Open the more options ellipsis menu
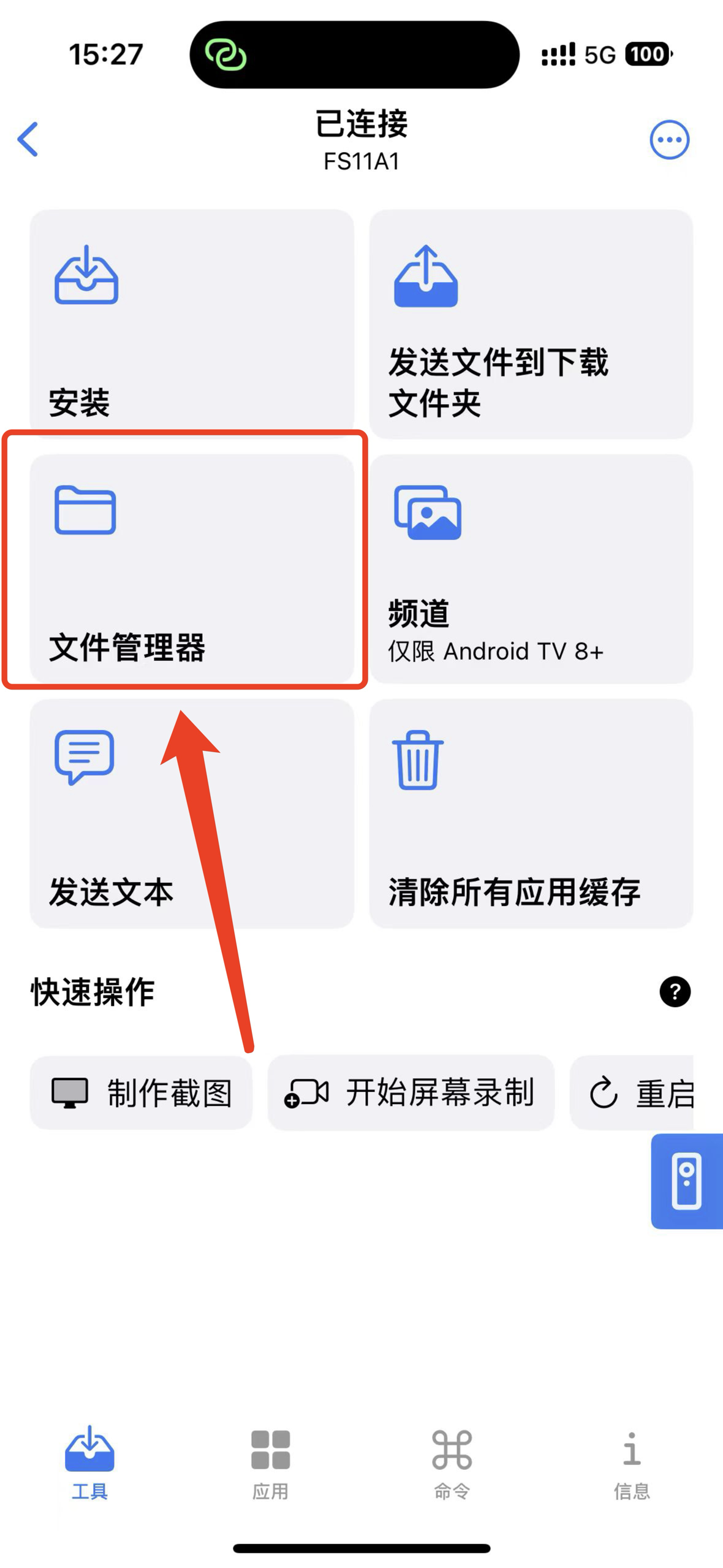This screenshot has height=1568, width=723. pos(669,140)
